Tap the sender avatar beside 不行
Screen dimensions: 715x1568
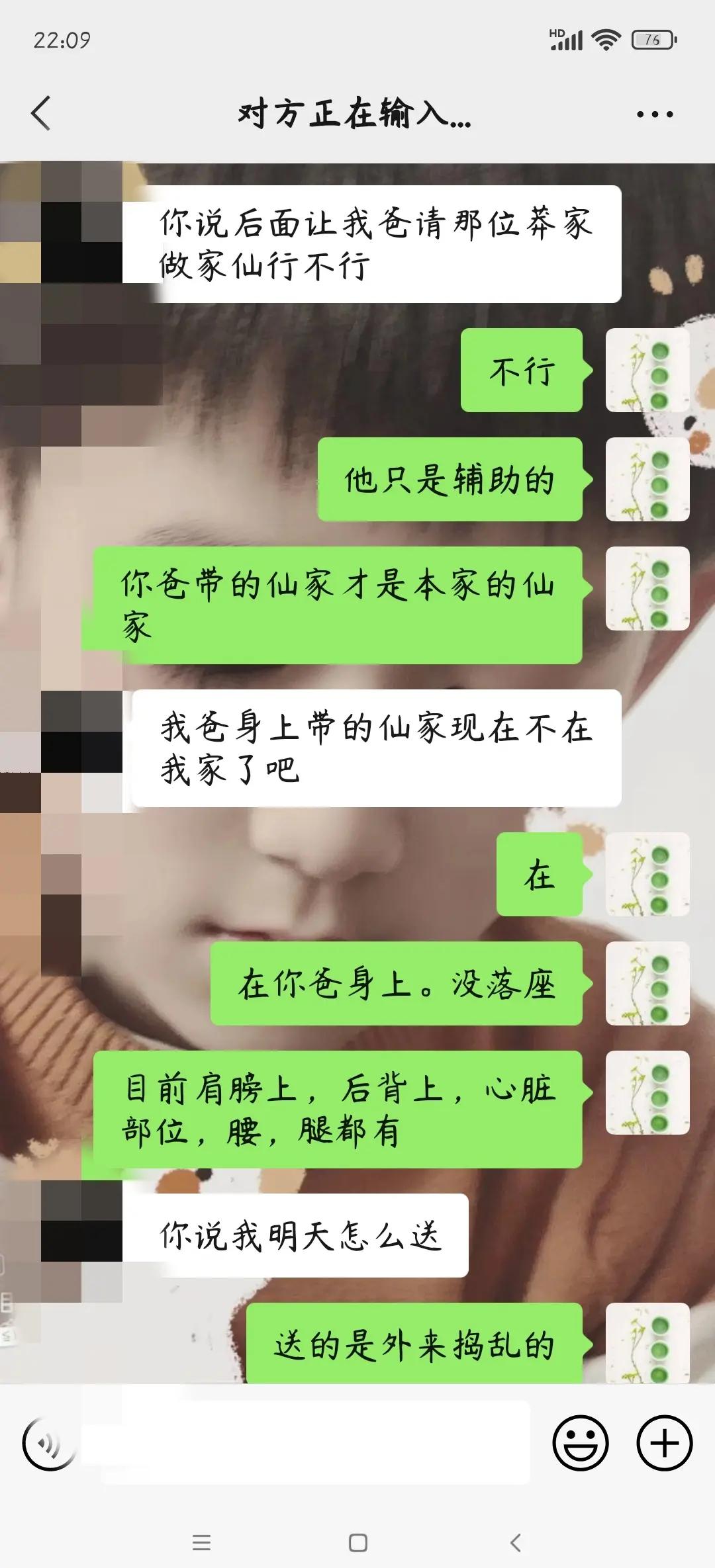(647, 370)
